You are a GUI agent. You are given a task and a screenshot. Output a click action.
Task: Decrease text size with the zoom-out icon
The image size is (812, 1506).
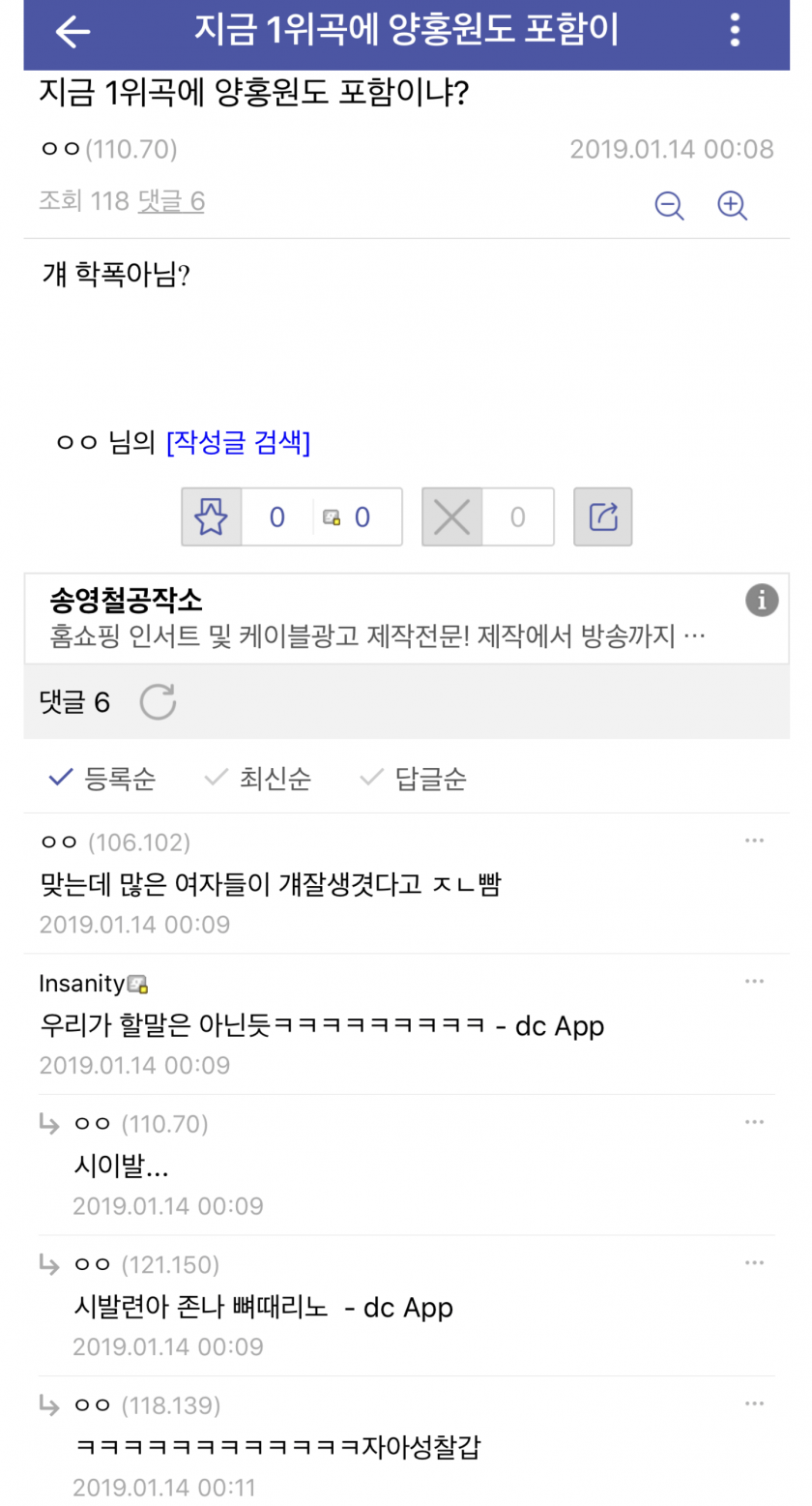669,205
